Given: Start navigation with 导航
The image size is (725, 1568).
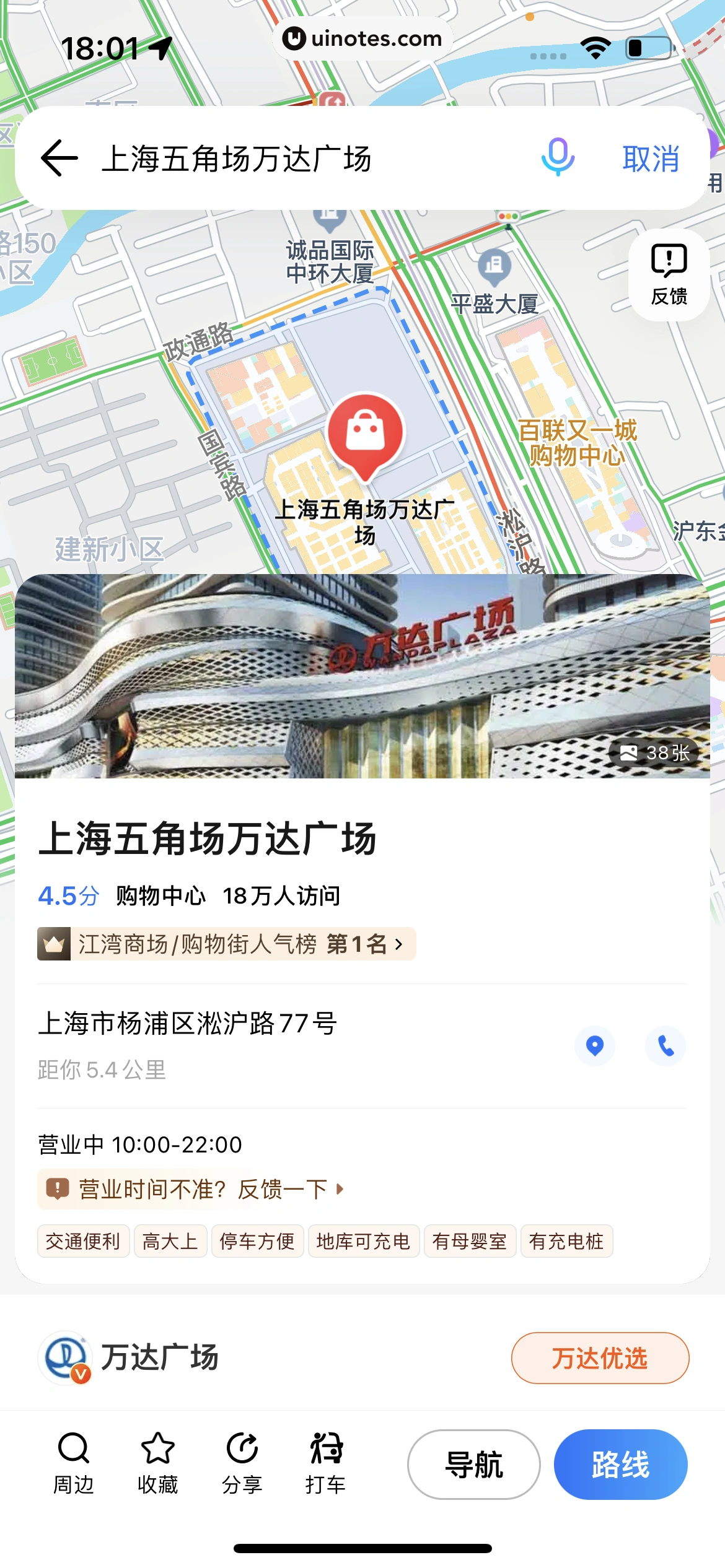Looking at the screenshot, I should (x=473, y=1464).
